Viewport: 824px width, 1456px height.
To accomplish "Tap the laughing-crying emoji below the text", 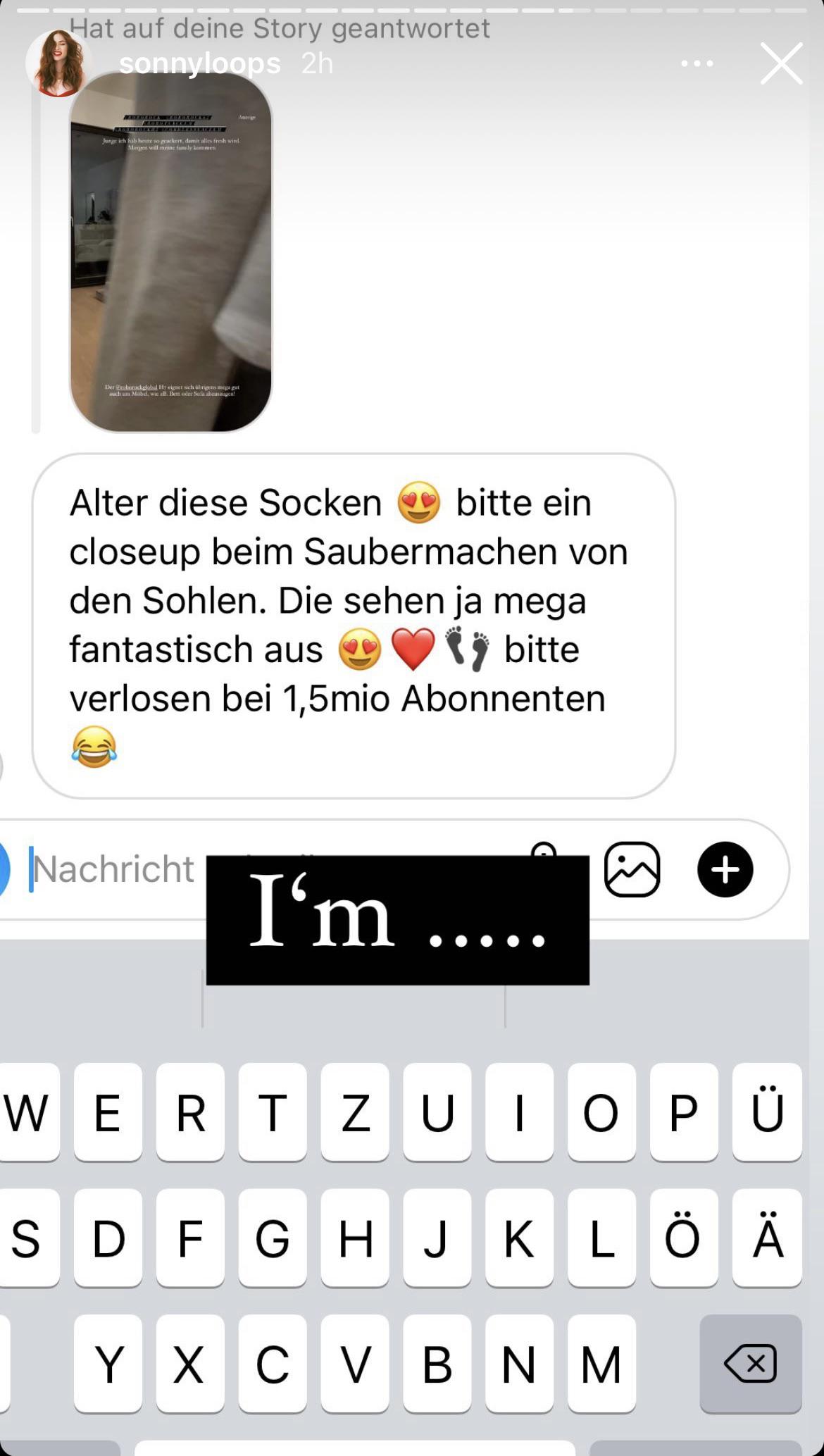I will [x=94, y=747].
